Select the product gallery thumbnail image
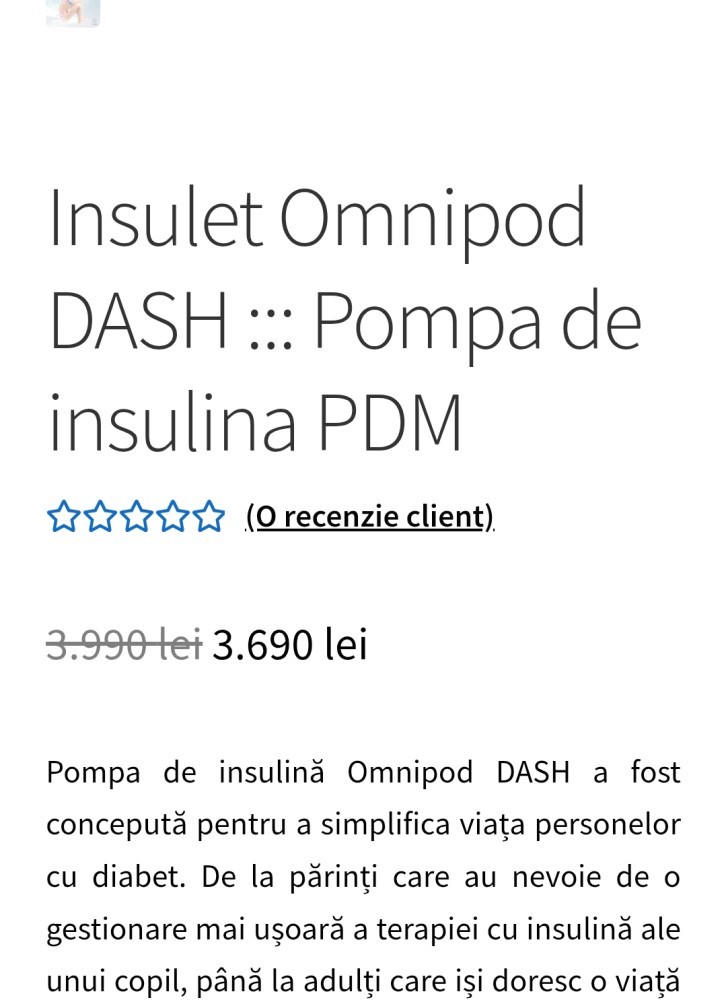This screenshot has width=726, height=1000. tap(73, 12)
